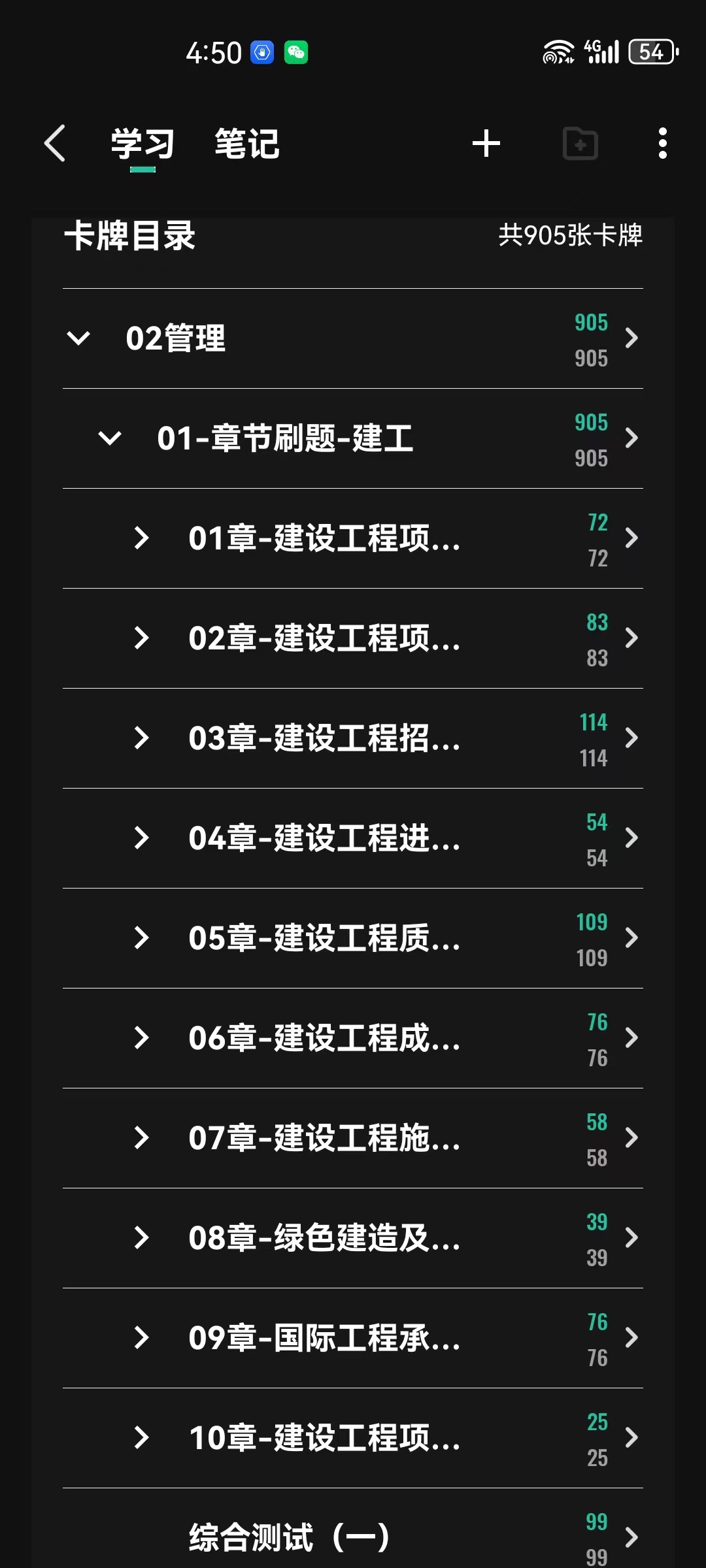
Task: Go back using the top-left arrow
Action: click(x=55, y=143)
